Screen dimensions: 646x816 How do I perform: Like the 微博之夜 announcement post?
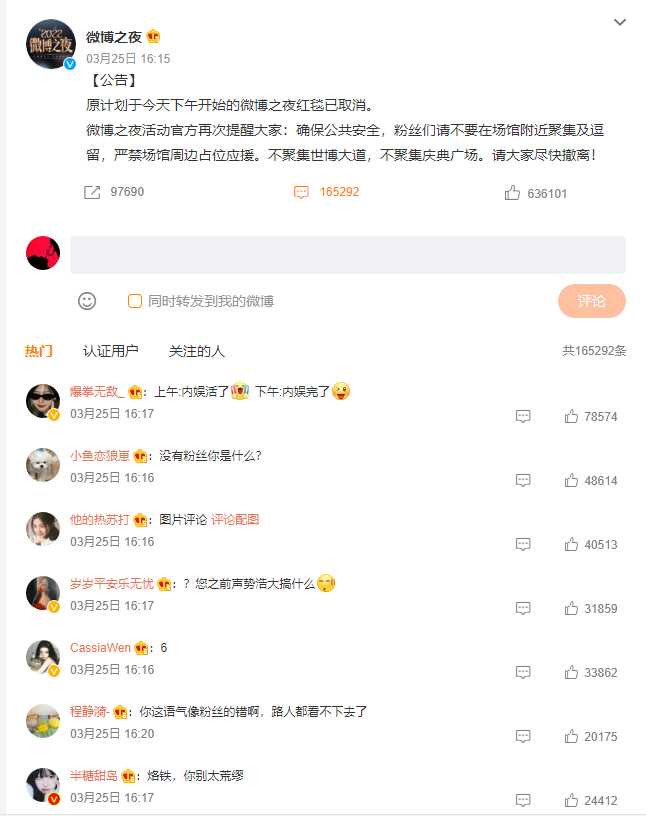pos(513,193)
